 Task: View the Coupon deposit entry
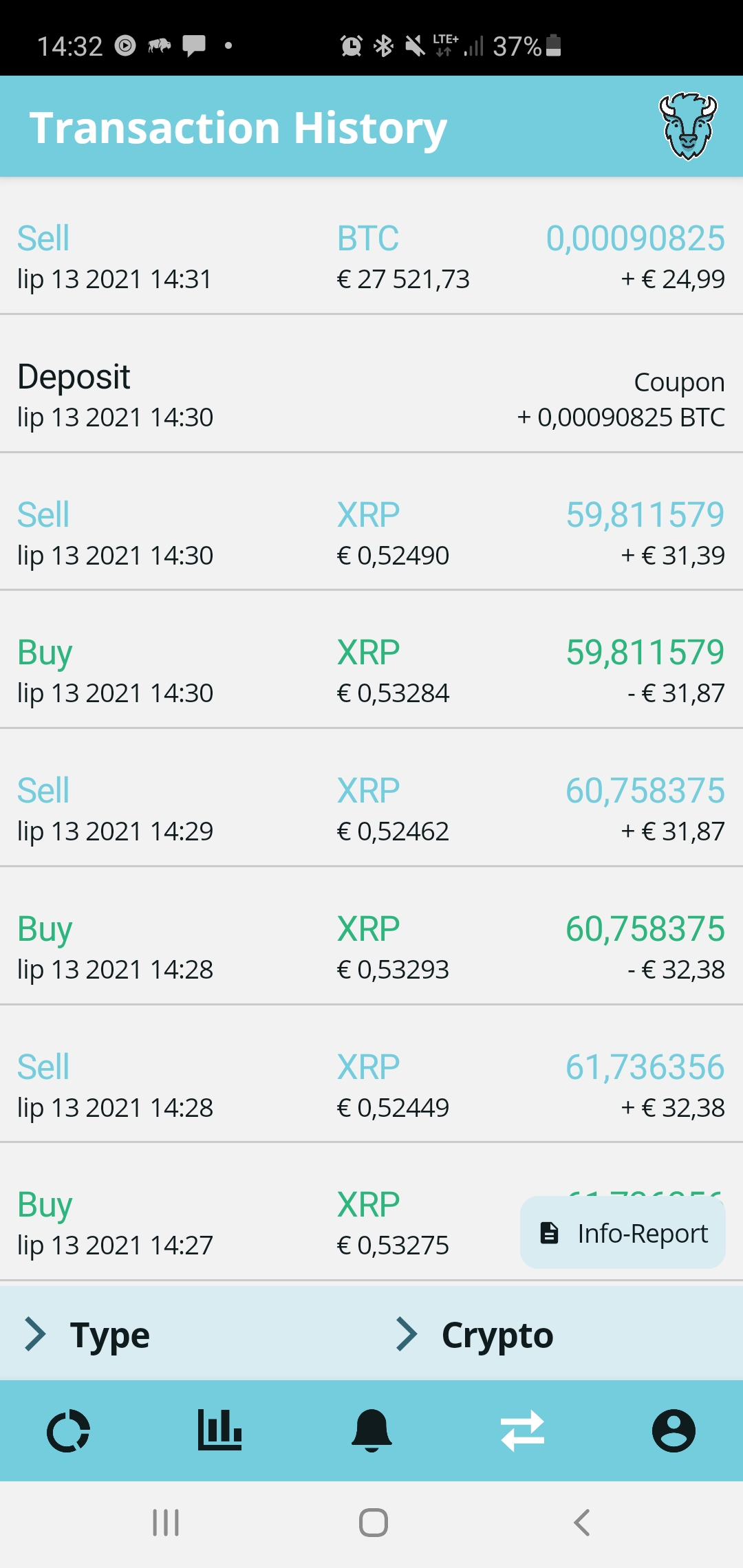point(371,384)
